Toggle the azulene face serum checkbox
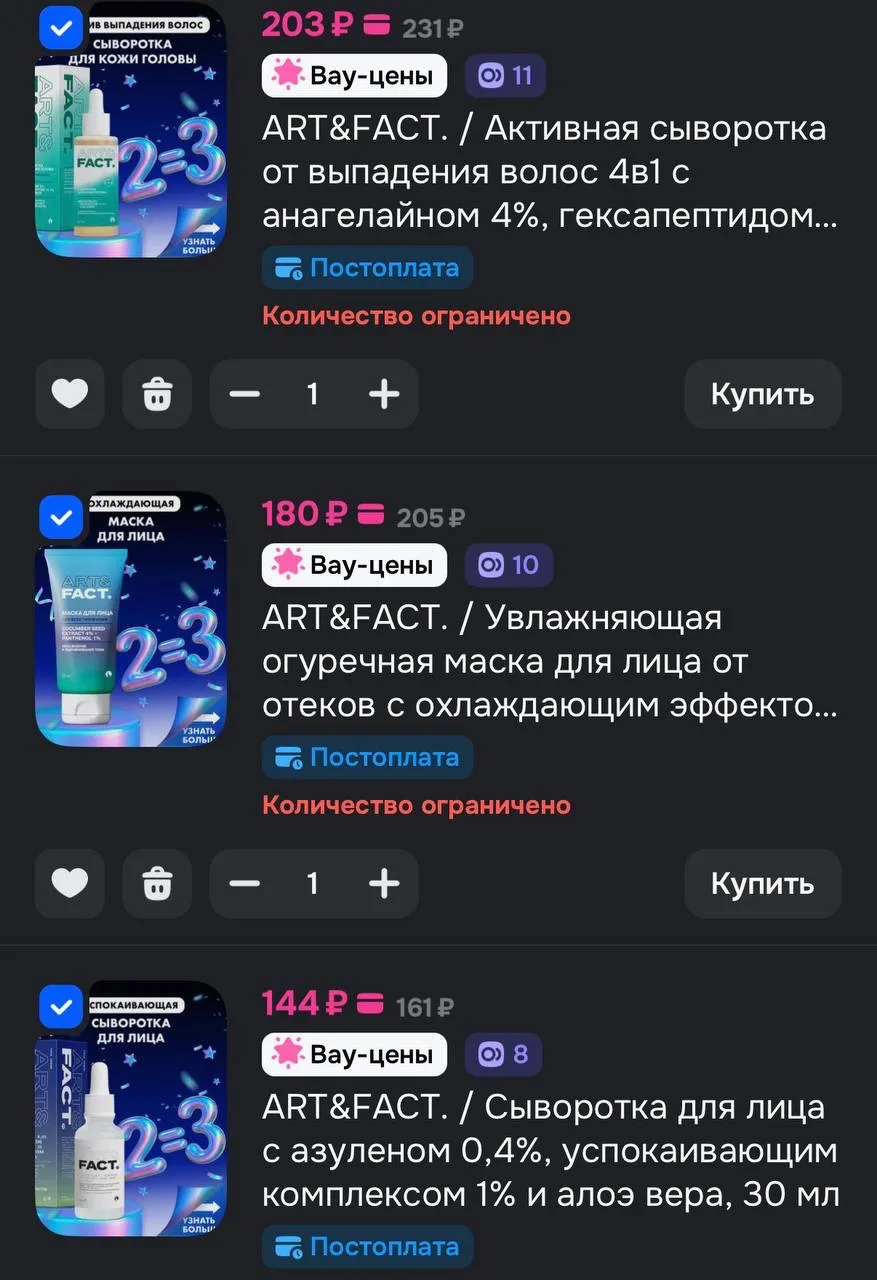This screenshot has height=1280, width=877. click(x=62, y=1006)
